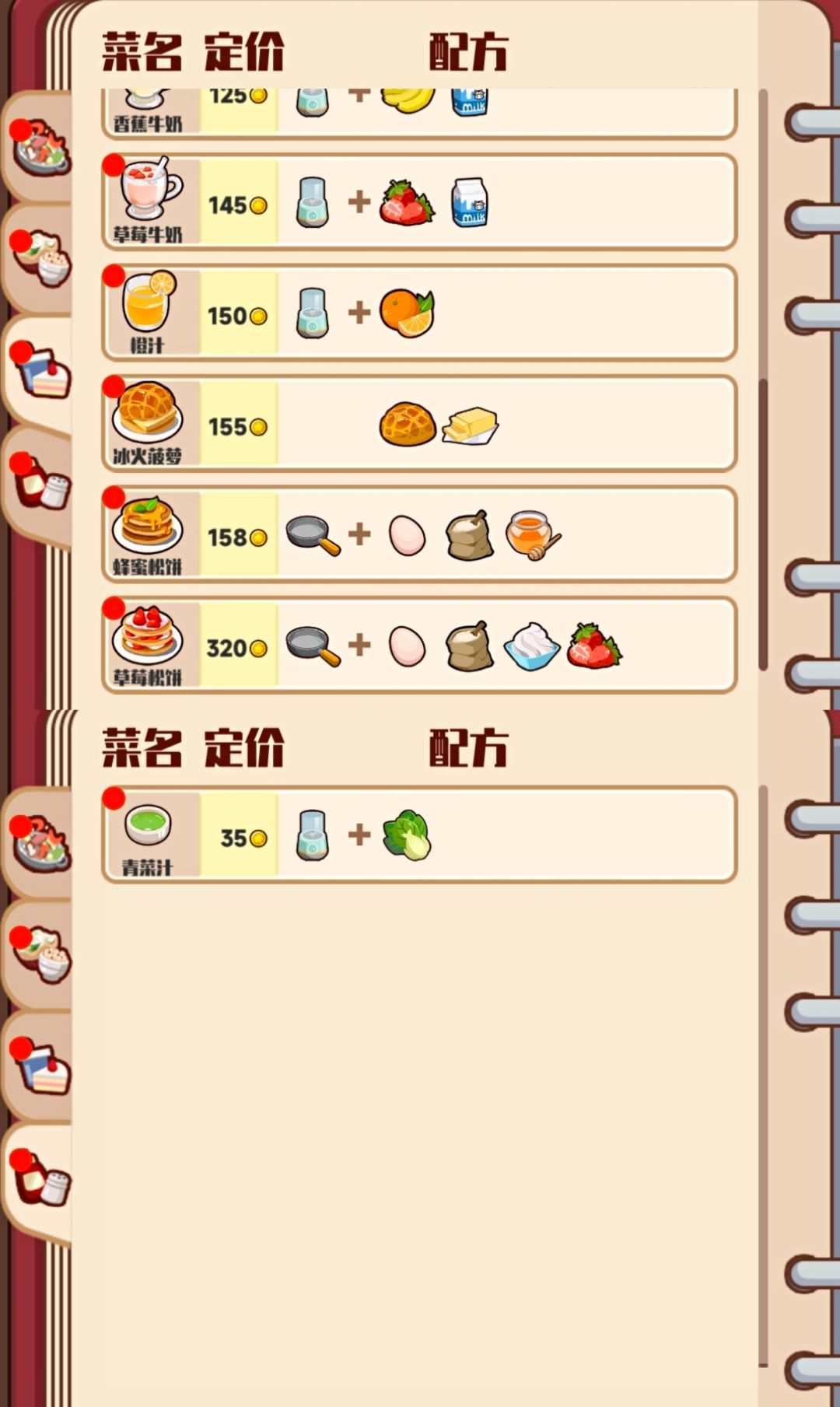Open the 草莓牛奶 recipe row
840x1407 pixels.
(419, 202)
